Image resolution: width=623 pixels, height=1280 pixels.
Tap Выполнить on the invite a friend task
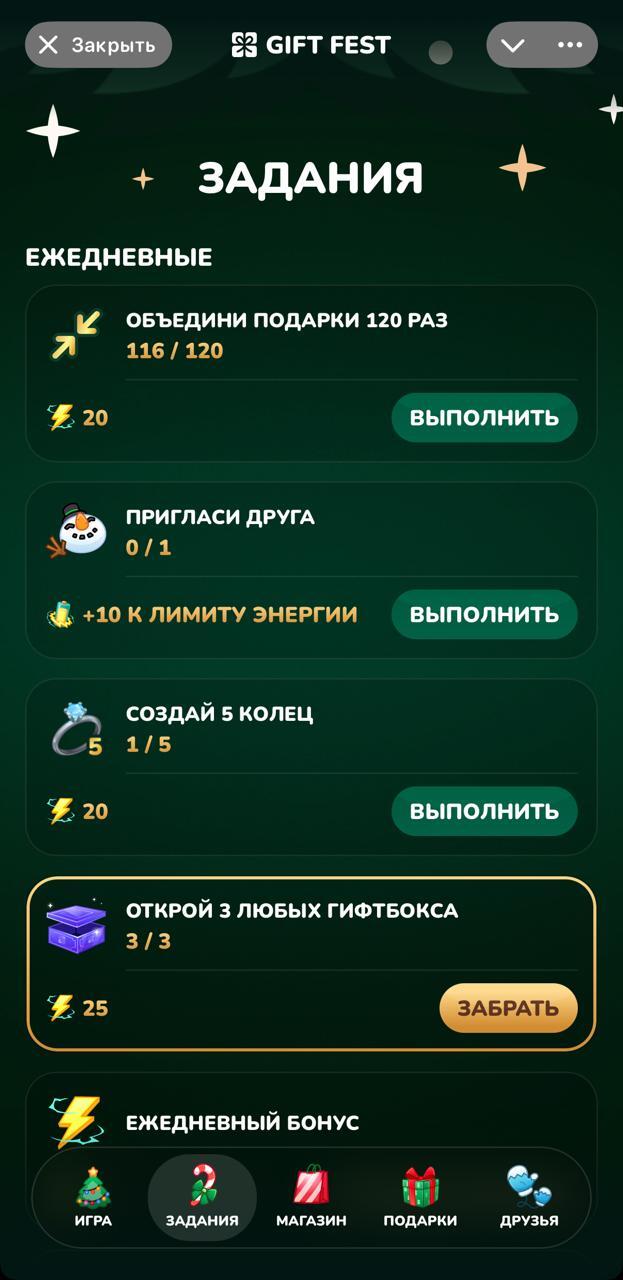click(484, 614)
